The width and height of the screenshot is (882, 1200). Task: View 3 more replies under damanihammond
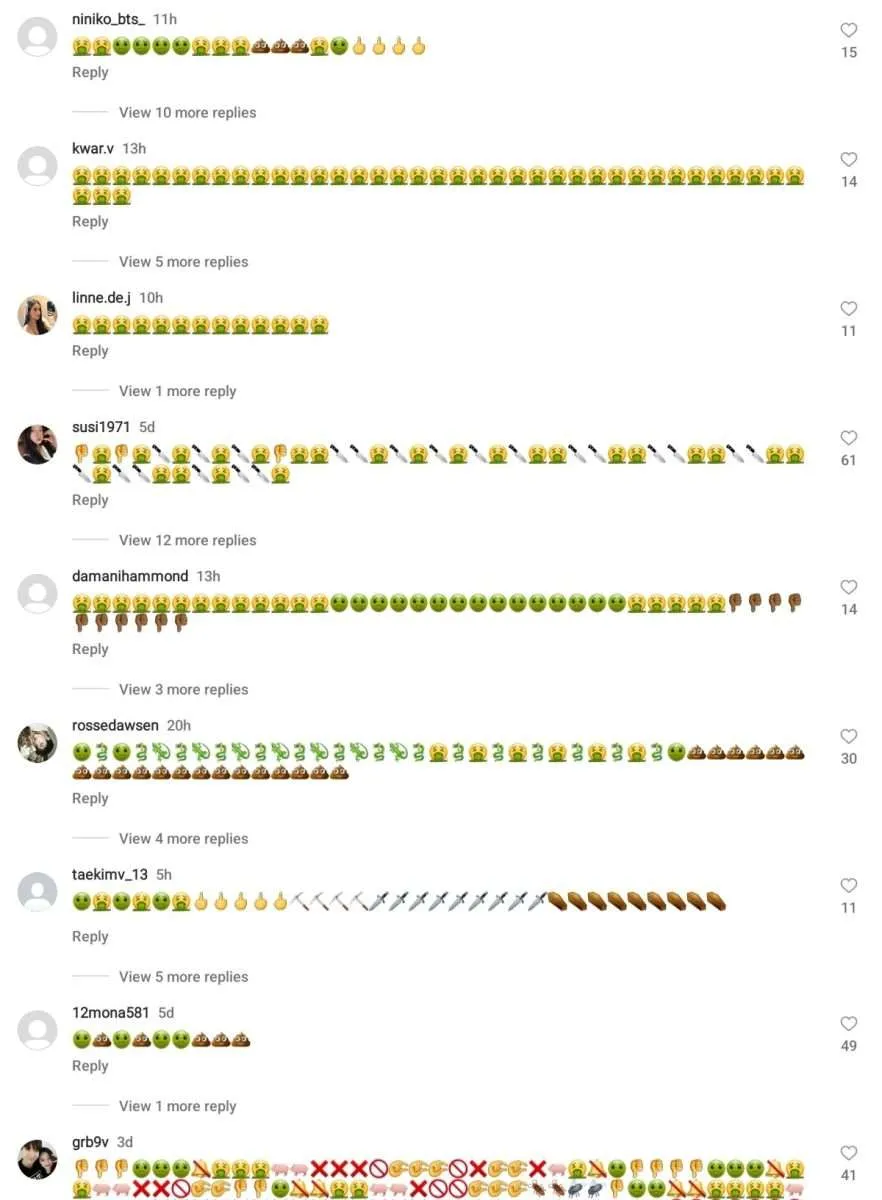(183, 690)
